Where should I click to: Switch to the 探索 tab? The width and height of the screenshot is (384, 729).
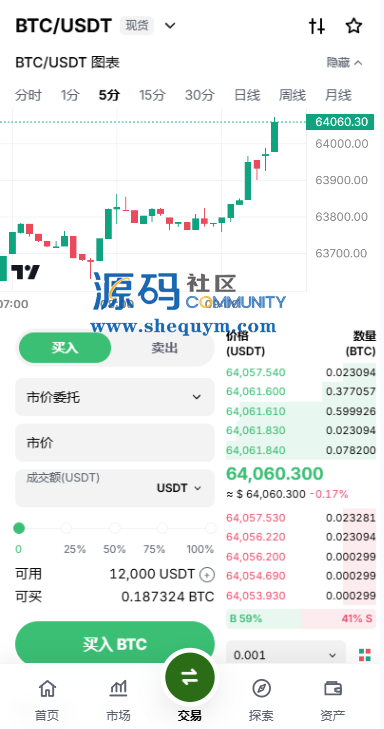pyautogui.click(x=261, y=700)
